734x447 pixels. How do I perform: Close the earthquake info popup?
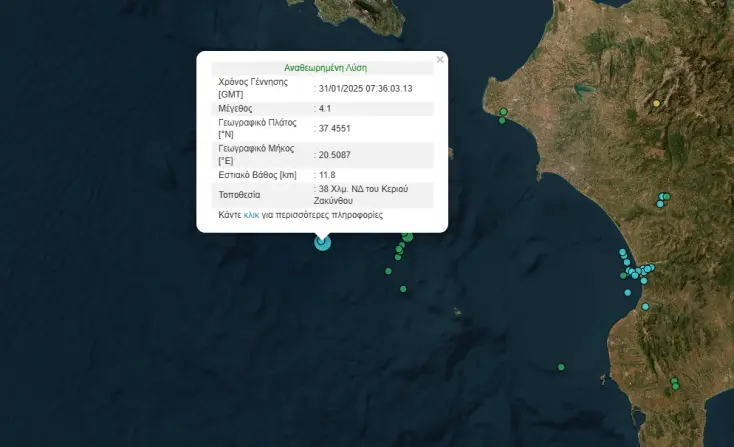click(440, 60)
